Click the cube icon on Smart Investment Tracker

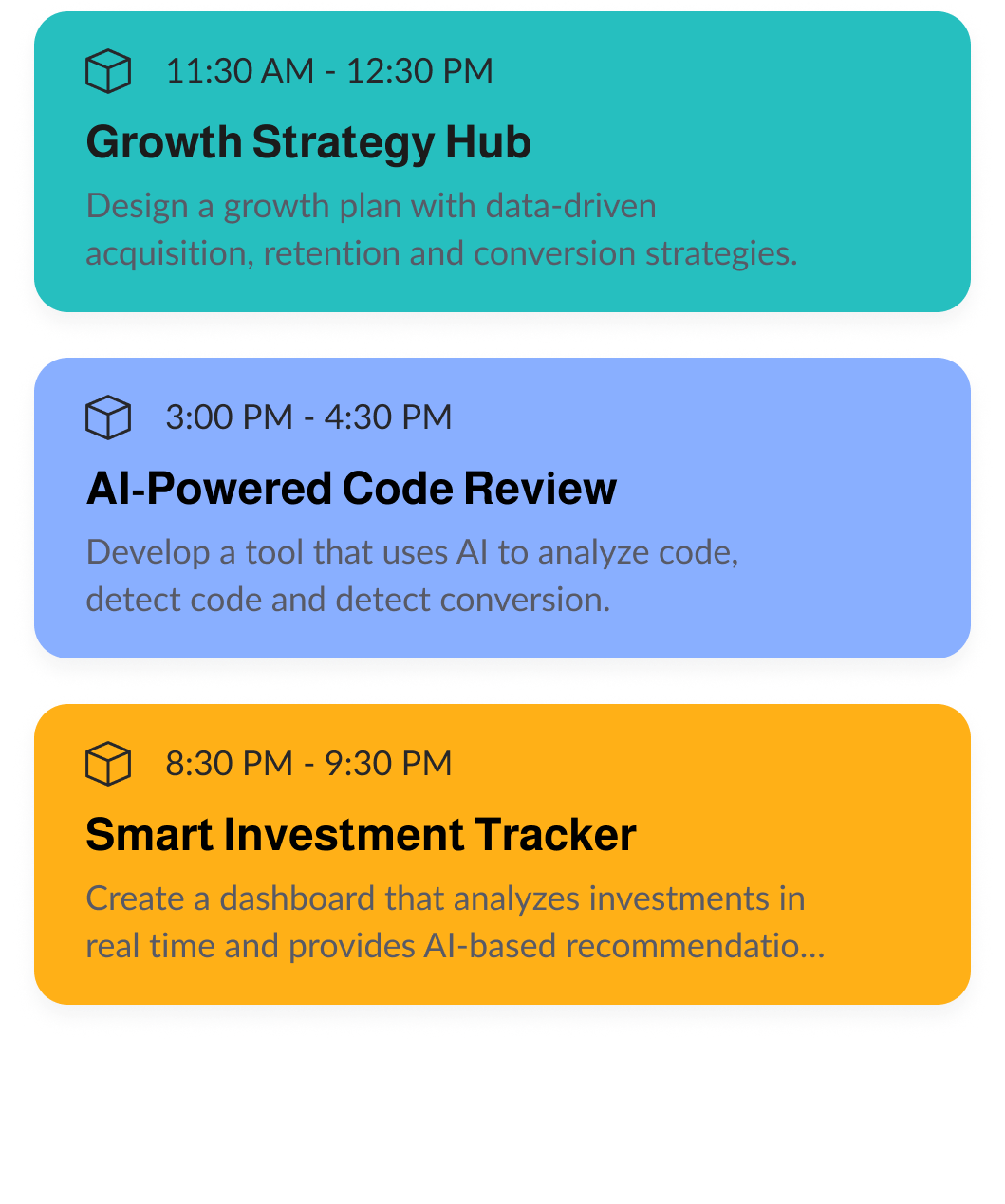point(107,763)
